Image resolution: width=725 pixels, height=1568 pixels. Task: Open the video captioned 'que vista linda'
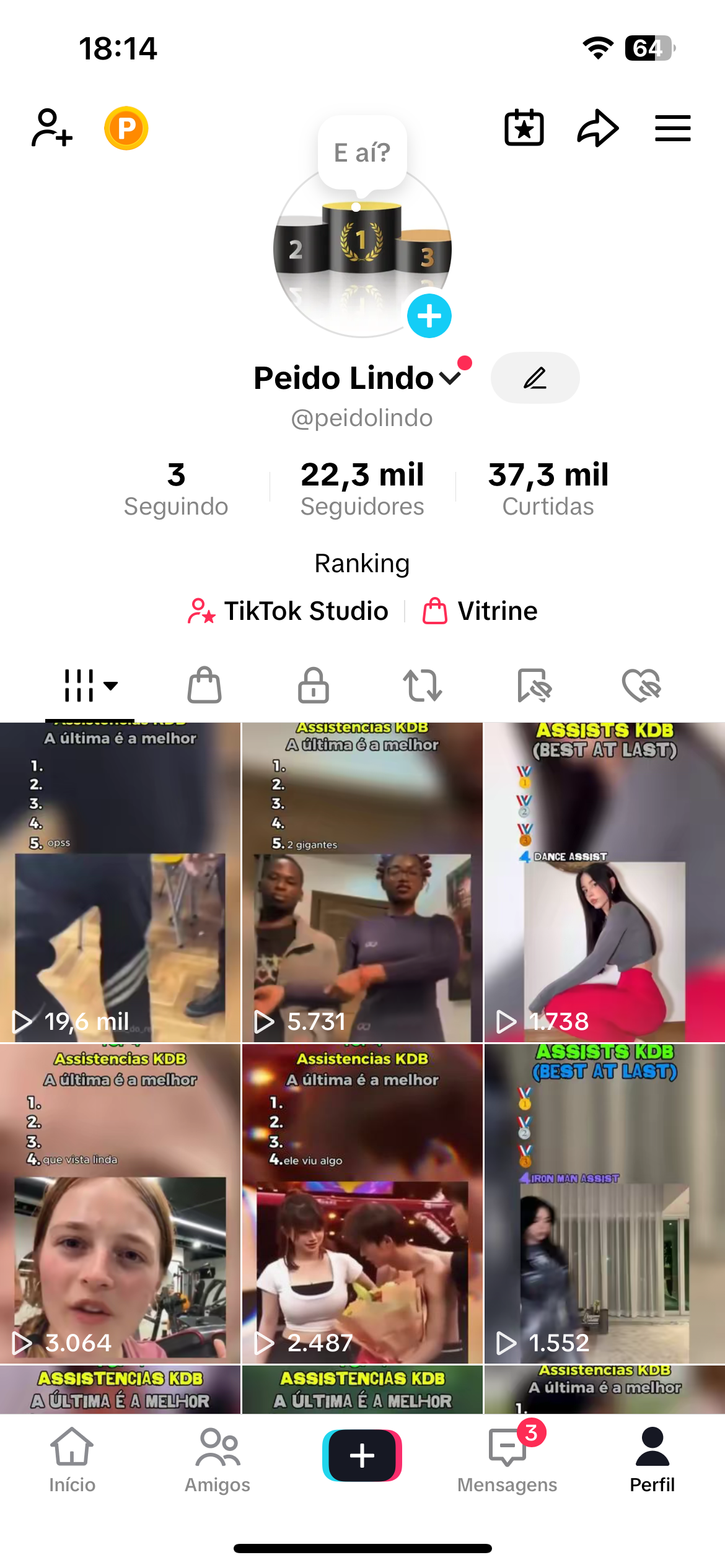[x=120, y=1204]
